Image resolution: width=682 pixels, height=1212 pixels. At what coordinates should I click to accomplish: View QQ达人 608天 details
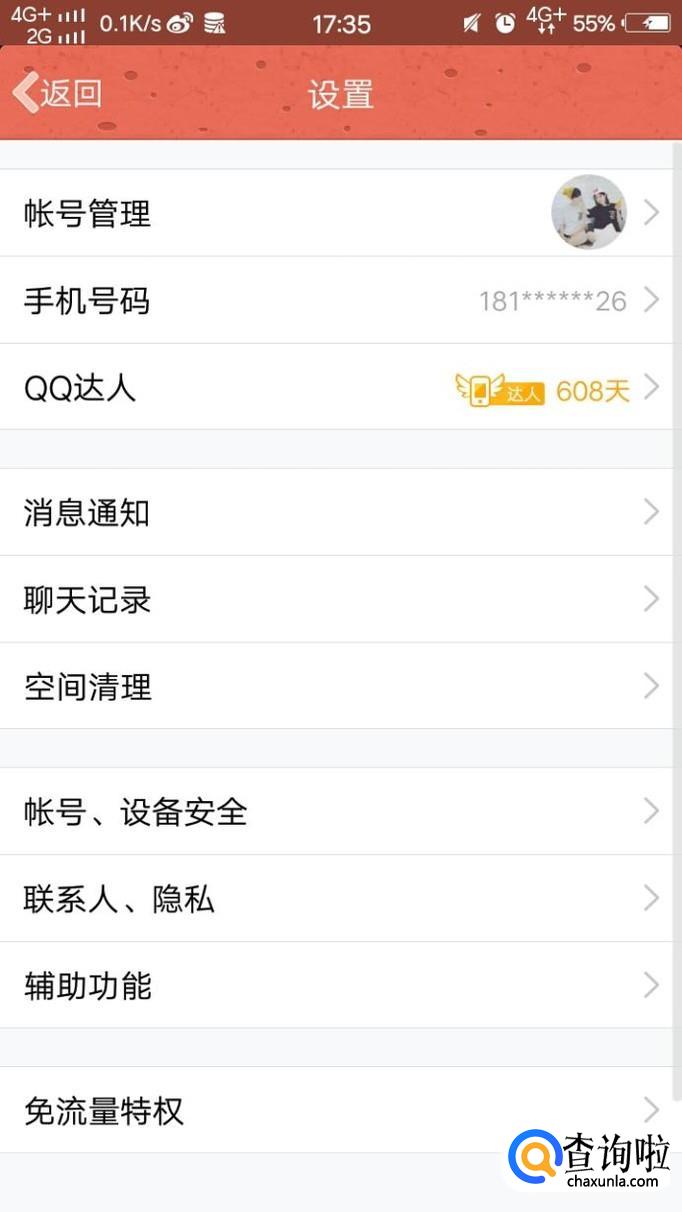[340, 388]
